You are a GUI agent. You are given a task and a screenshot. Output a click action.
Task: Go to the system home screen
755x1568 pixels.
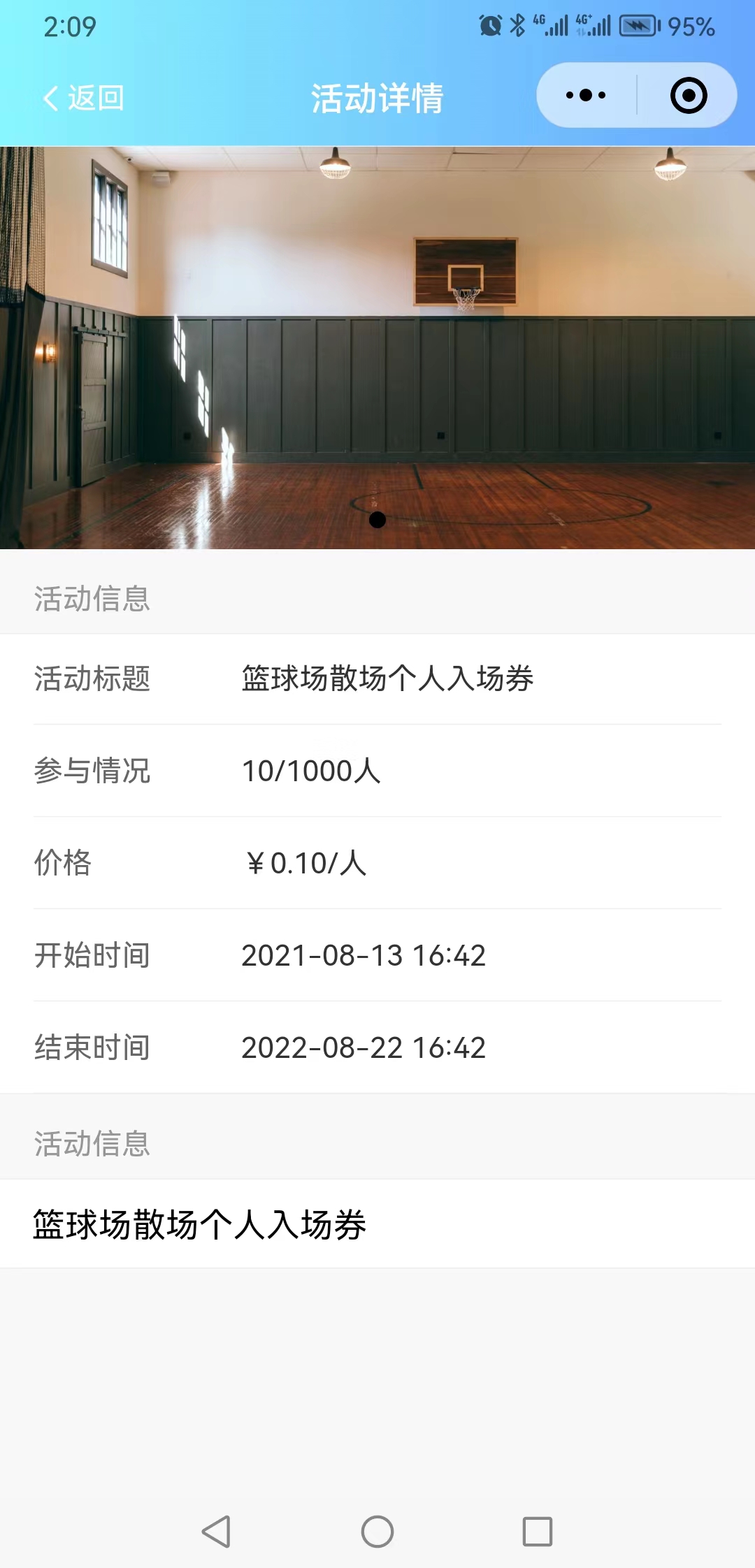click(x=377, y=1532)
